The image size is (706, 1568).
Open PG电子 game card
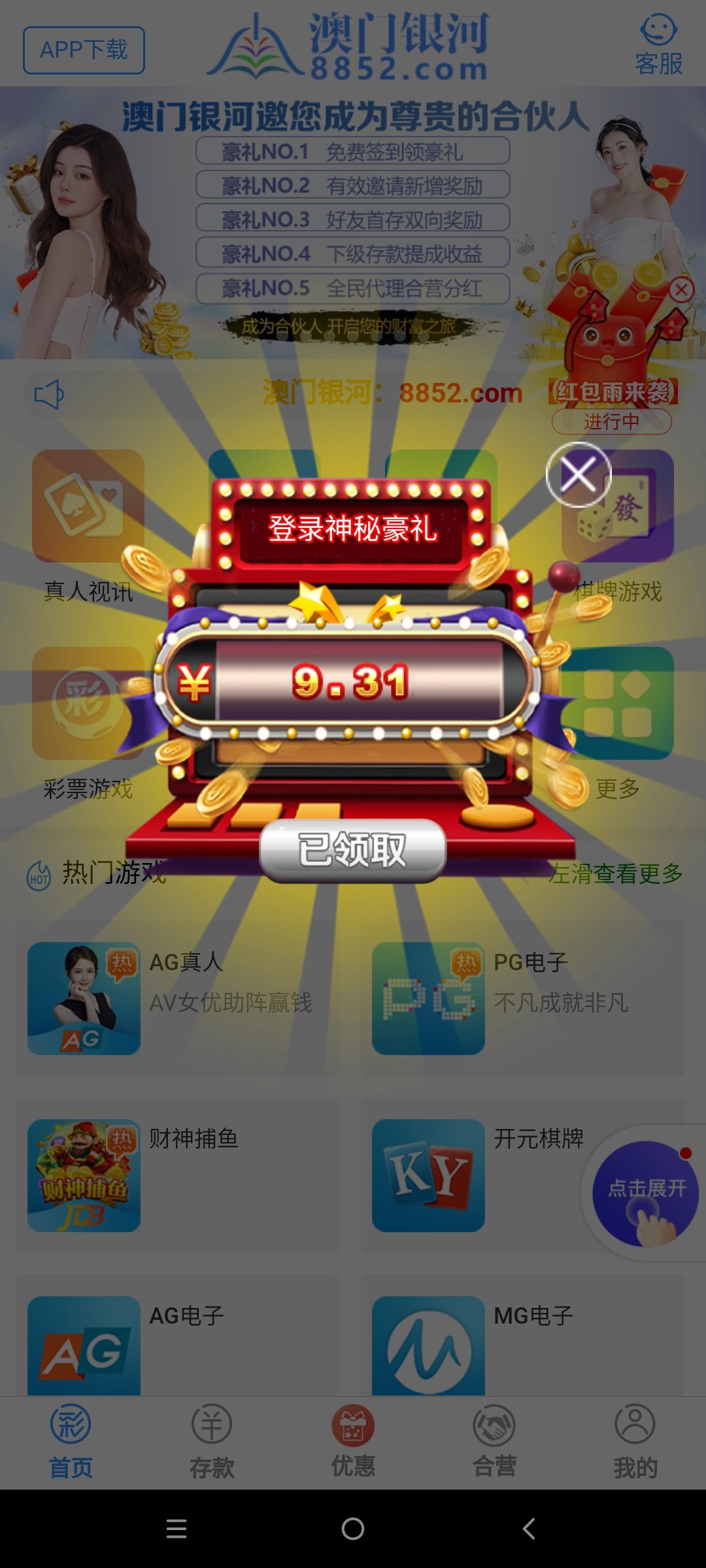tap(523, 998)
